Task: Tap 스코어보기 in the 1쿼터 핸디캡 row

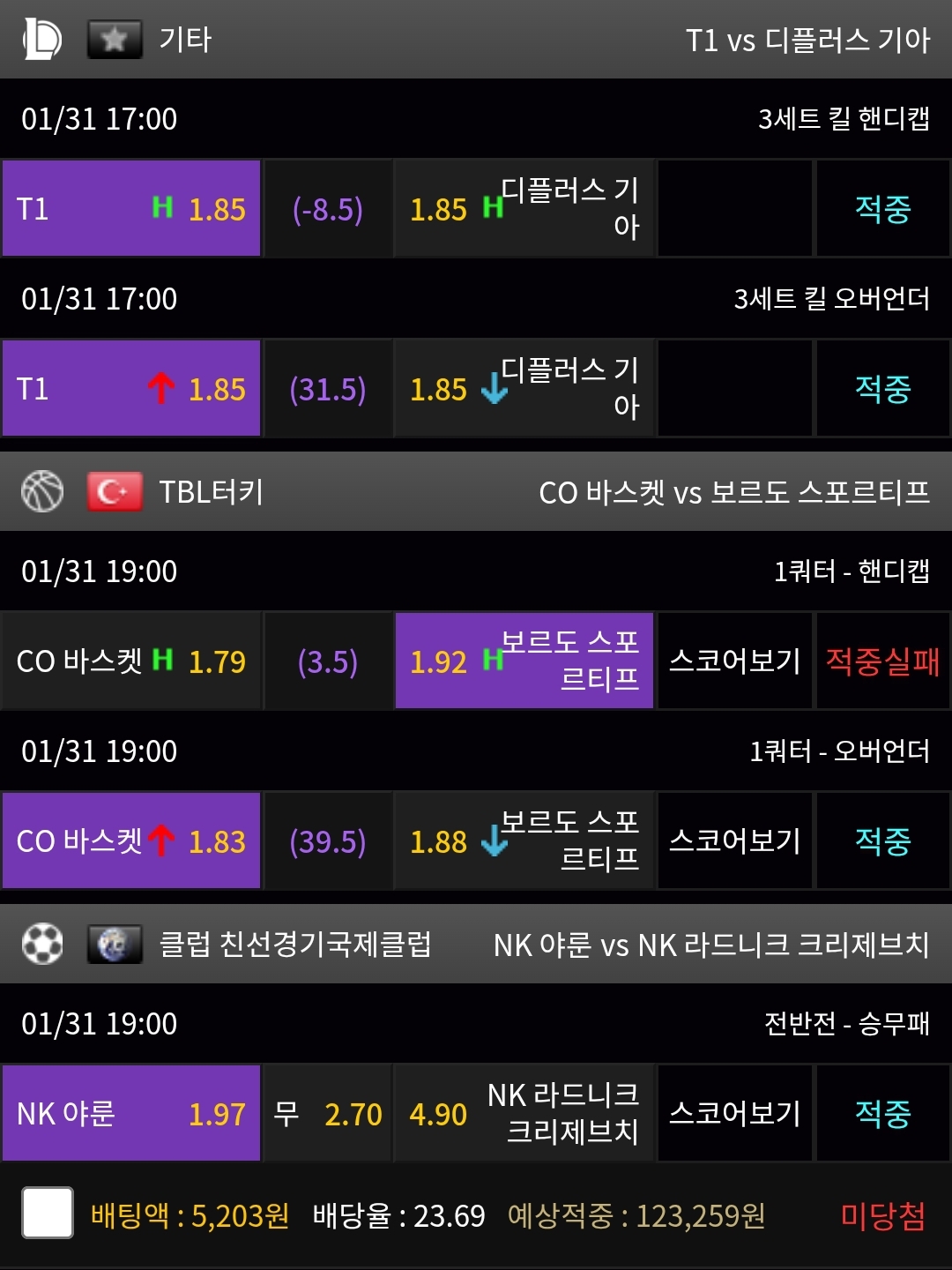Action: [x=734, y=661]
